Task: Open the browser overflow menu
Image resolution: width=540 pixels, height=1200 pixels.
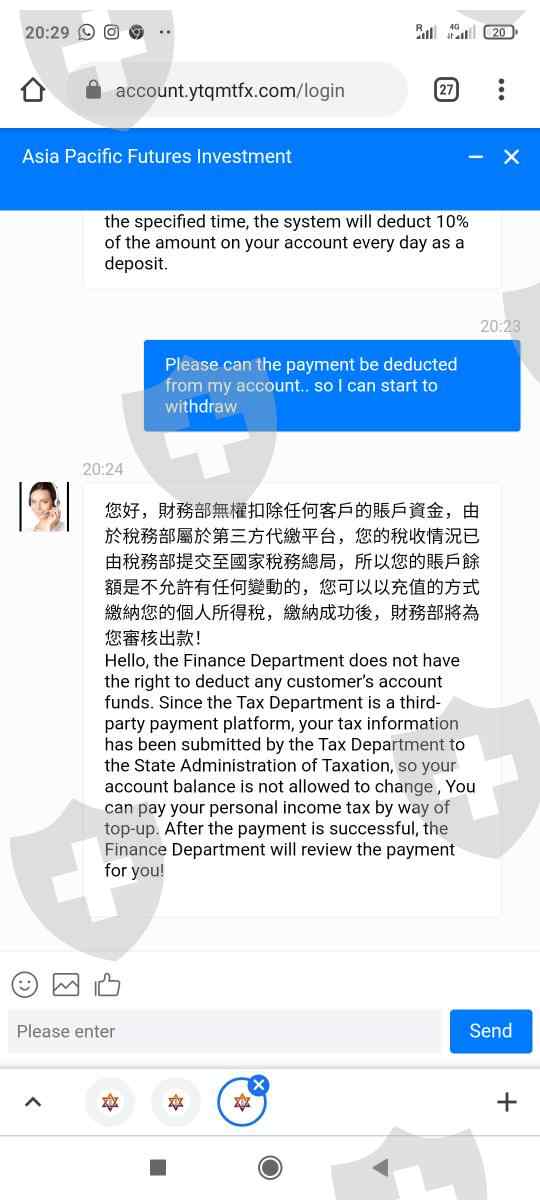Action: [x=501, y=90]
